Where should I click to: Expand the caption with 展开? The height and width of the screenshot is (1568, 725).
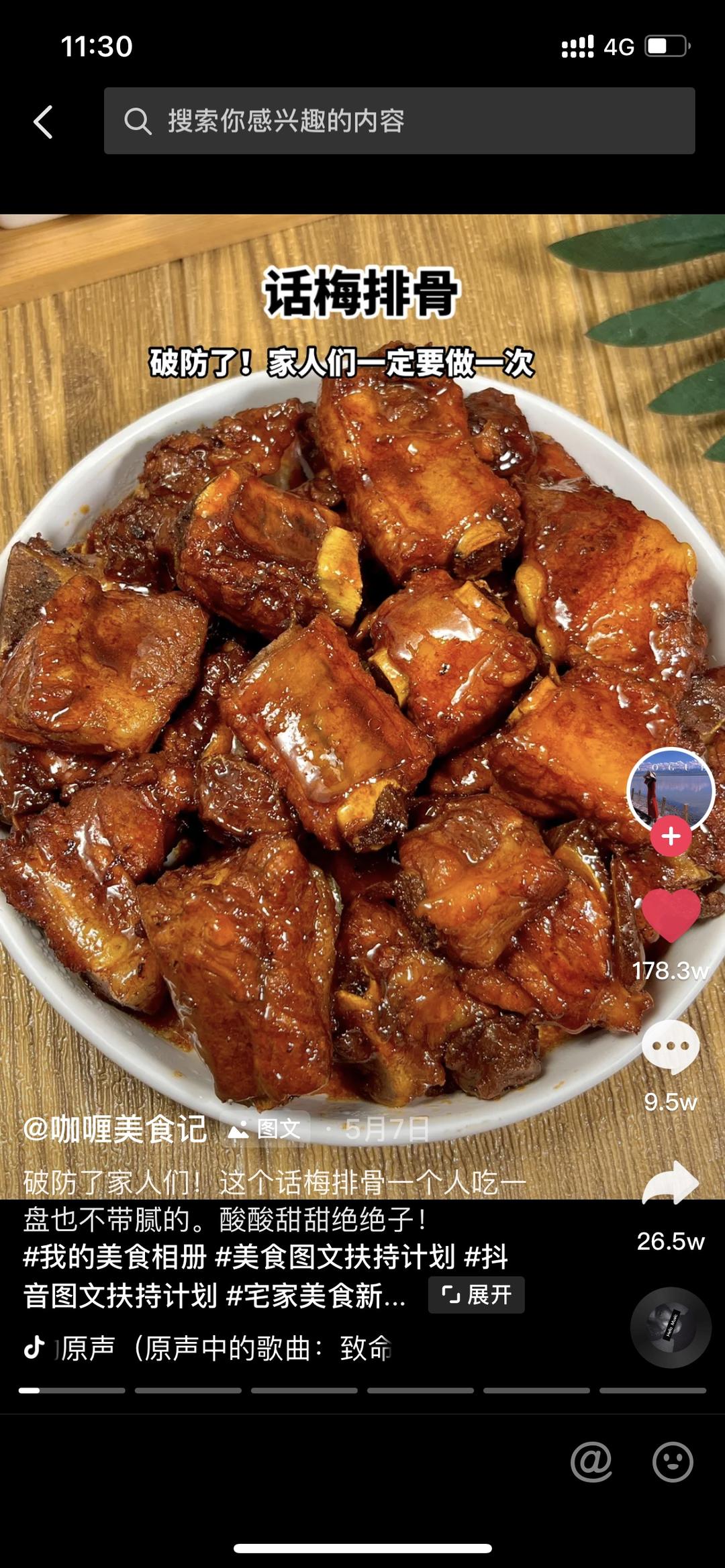click(477, 1294)
